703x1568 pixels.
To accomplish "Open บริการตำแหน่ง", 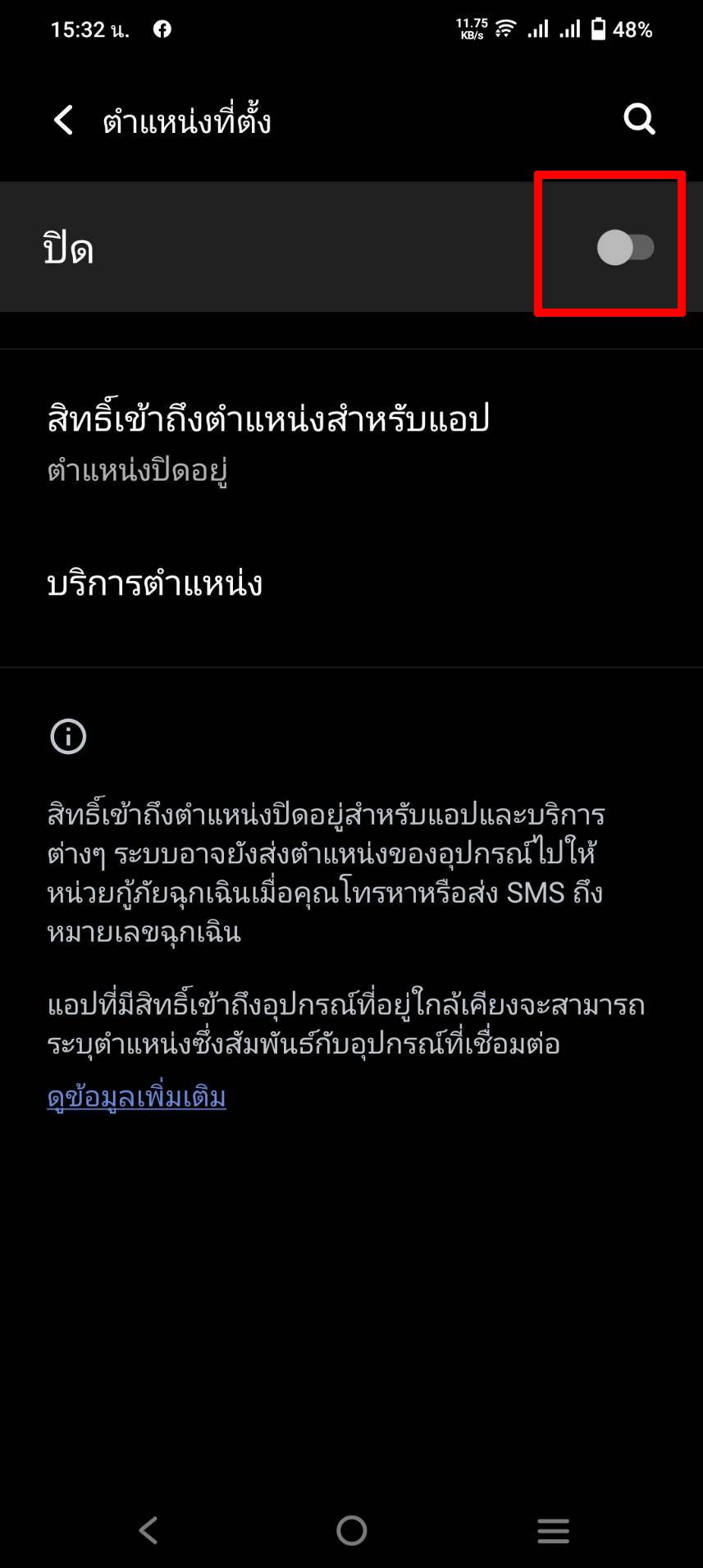I will tap(351, 584).
